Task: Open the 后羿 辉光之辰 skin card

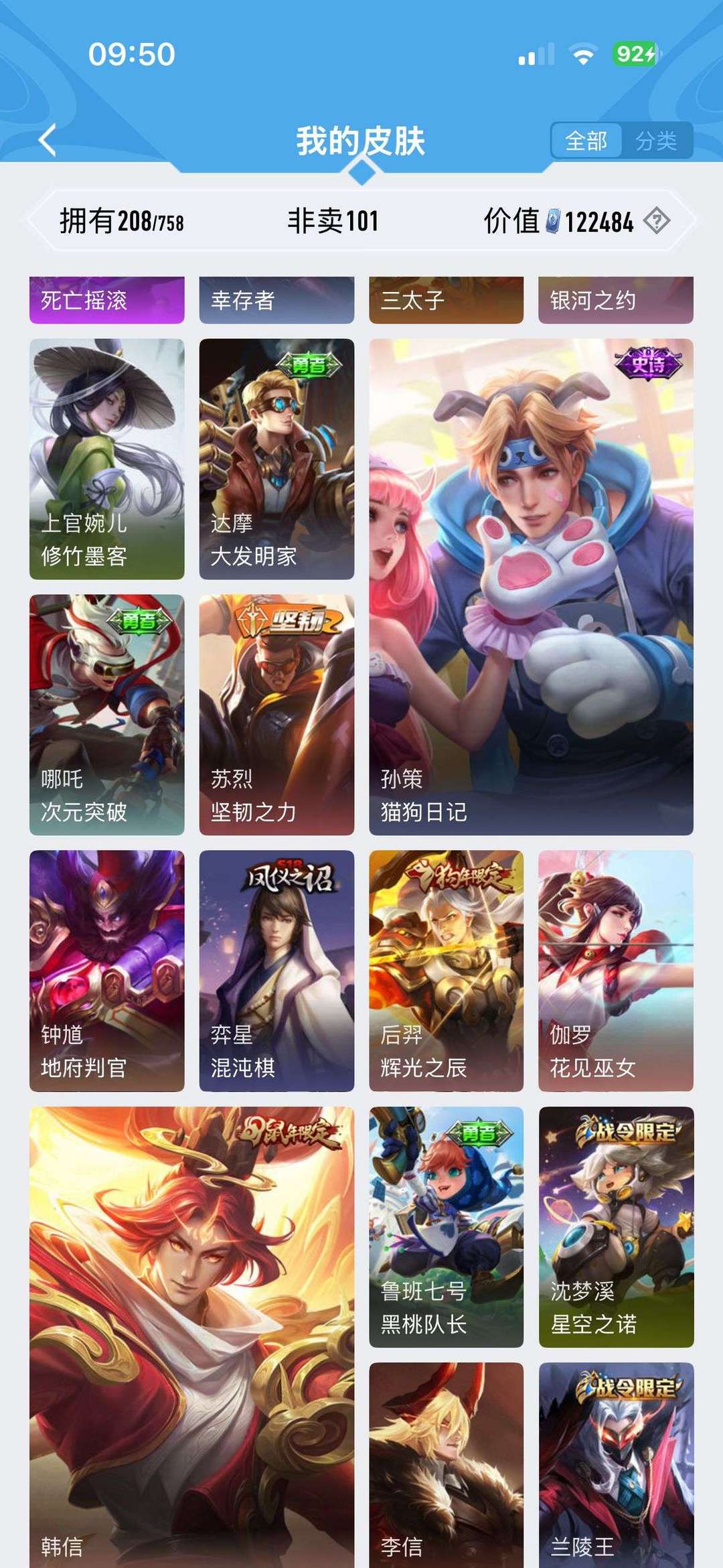Action: pyautogui.click(x=447, y=971)
